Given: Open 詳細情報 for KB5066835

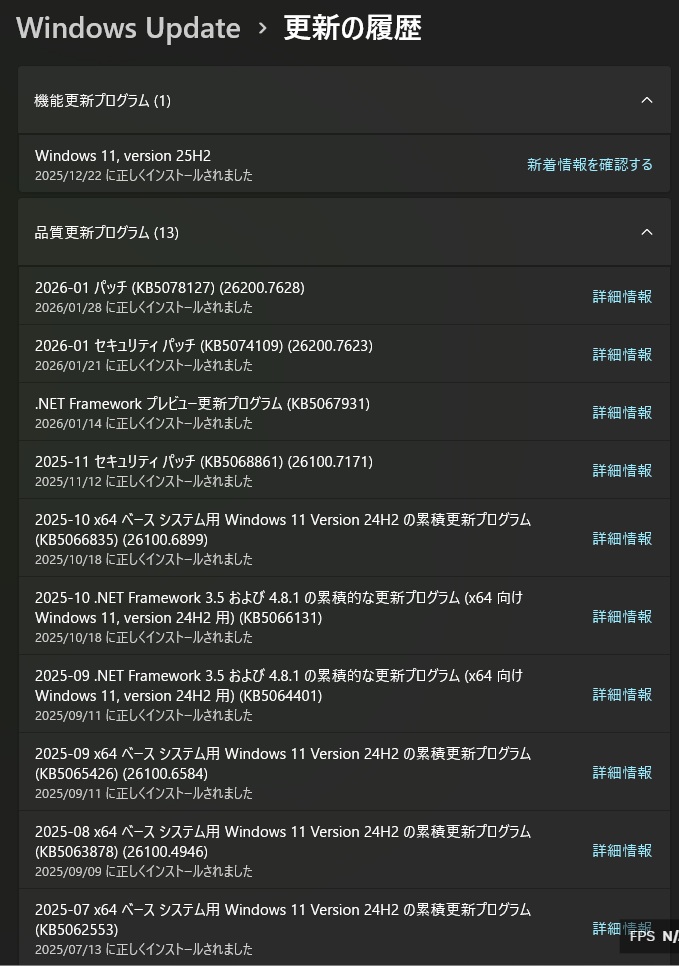Looking at the screenshot, I should (622, 538).
